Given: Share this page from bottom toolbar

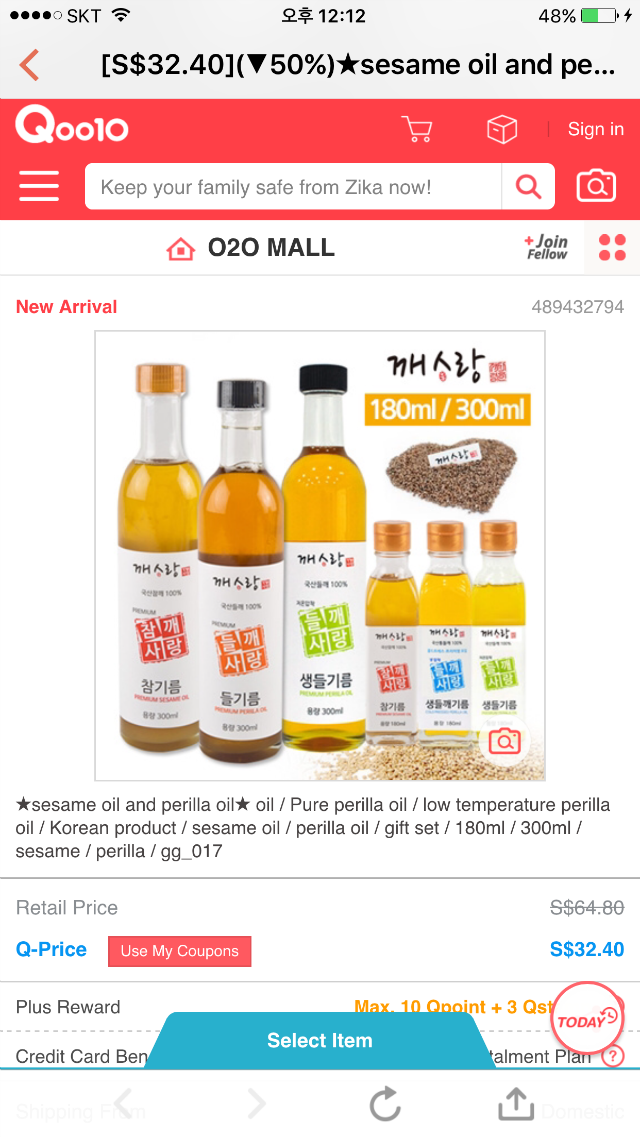Looking at the screenshot, I should point(514,1104).
